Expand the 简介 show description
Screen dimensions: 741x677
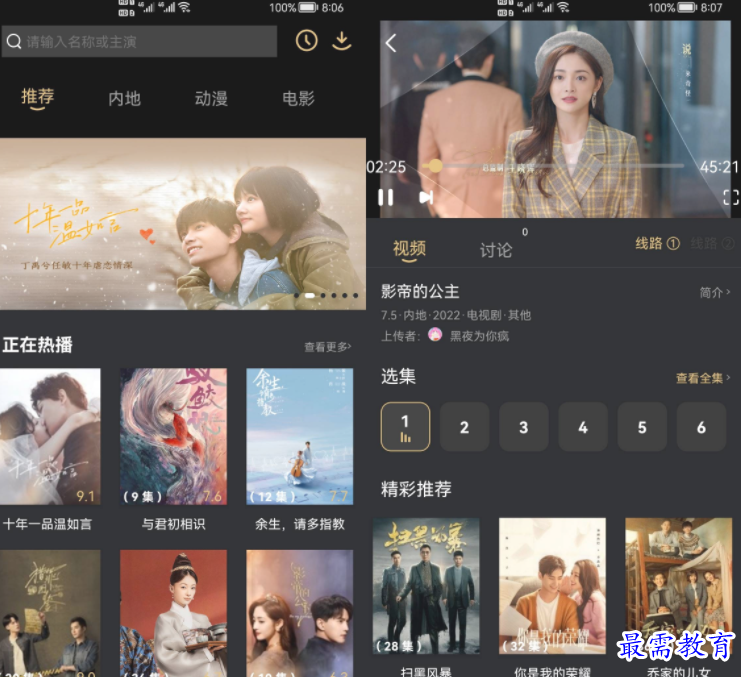pos(715,292)
